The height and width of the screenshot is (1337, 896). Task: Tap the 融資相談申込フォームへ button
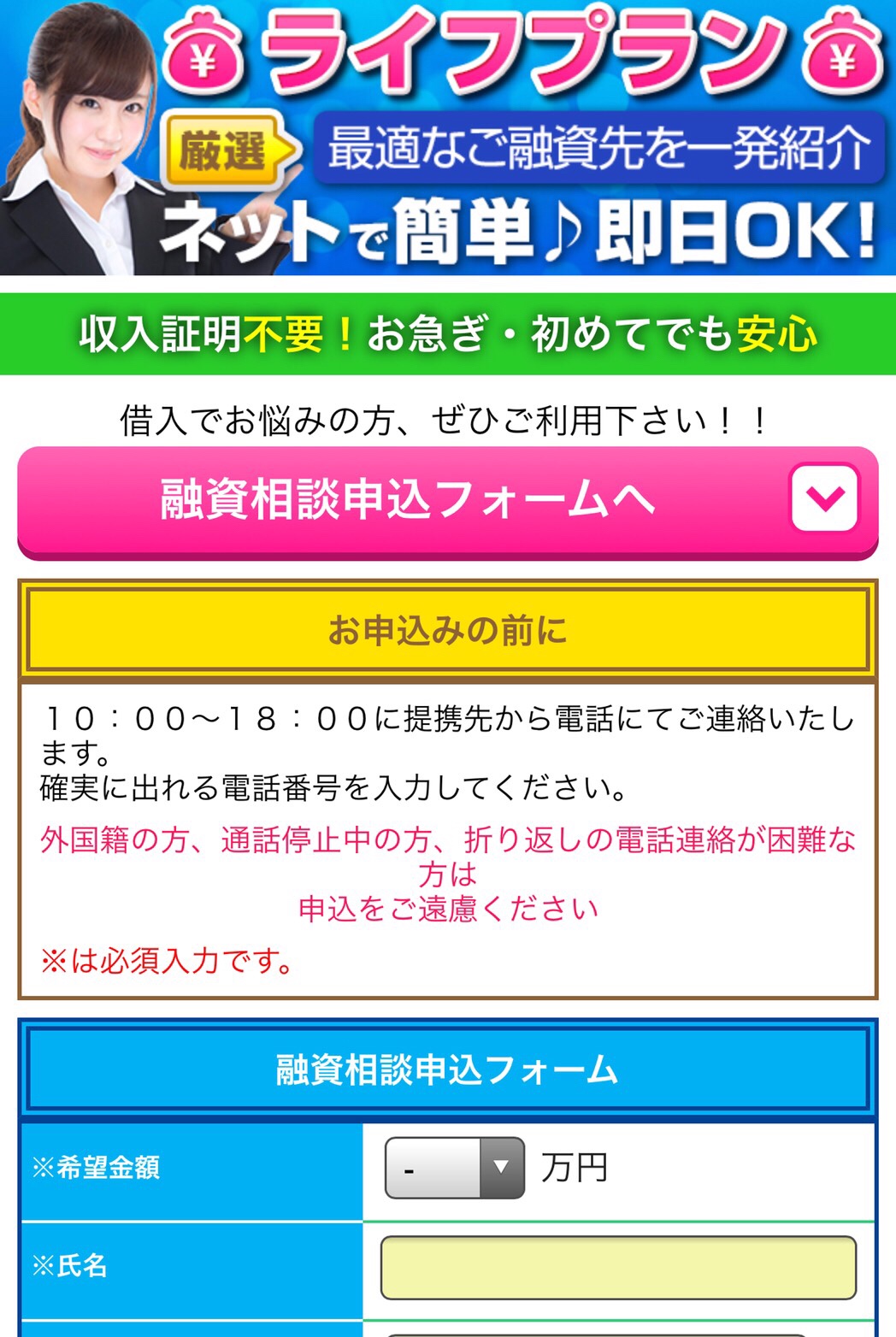coord(447,501)
